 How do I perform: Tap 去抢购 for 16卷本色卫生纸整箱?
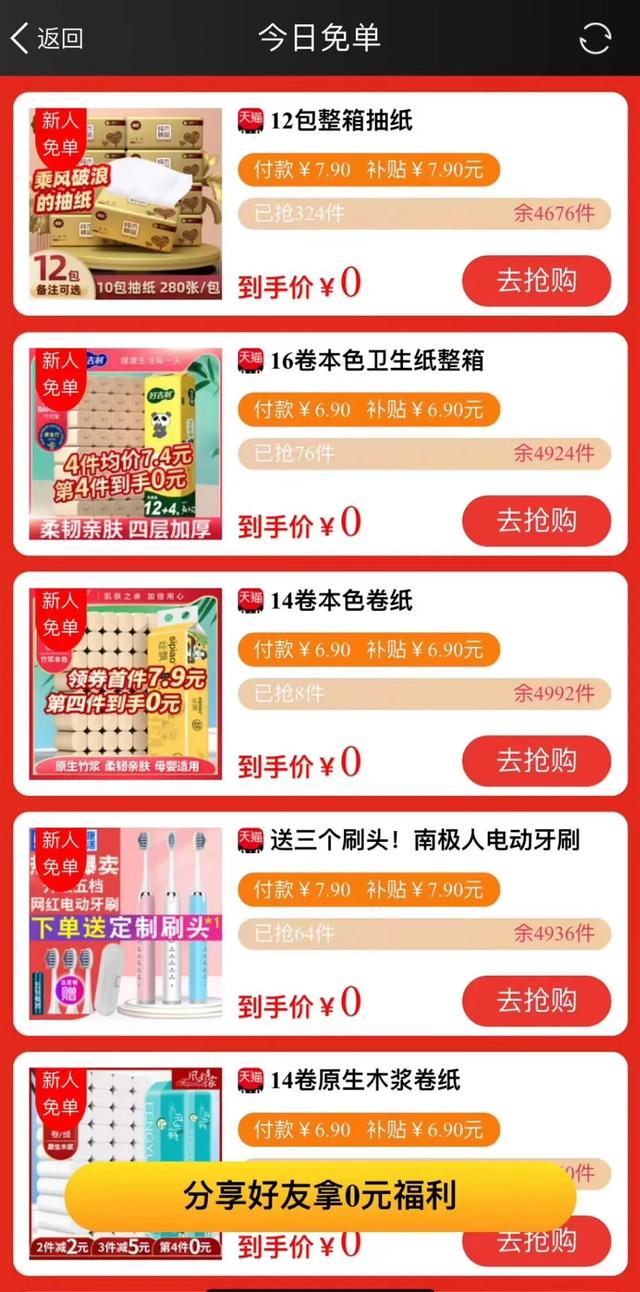click(x=536, y=521)
